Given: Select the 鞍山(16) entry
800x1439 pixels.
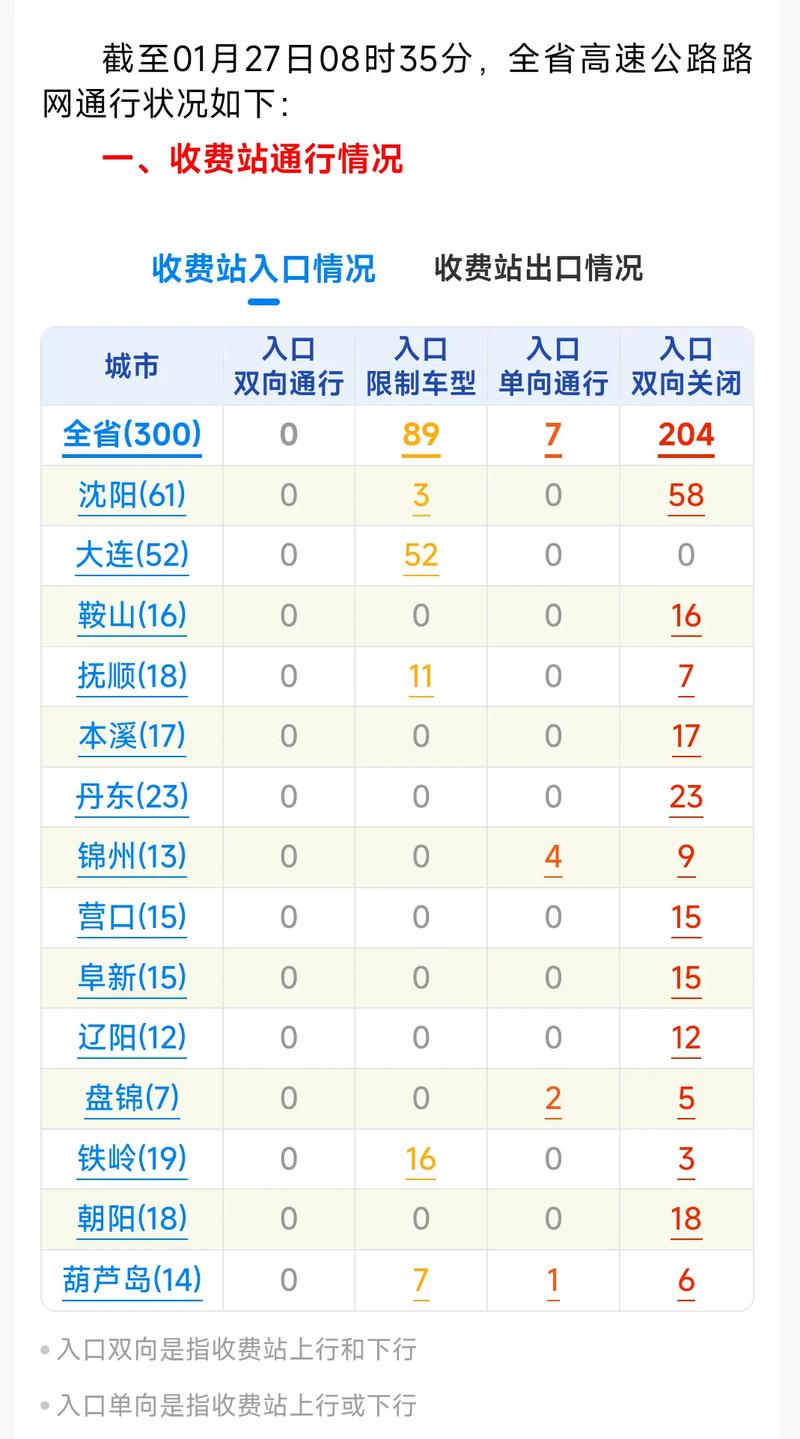Looking at the screenshot, I should [131, 616].
